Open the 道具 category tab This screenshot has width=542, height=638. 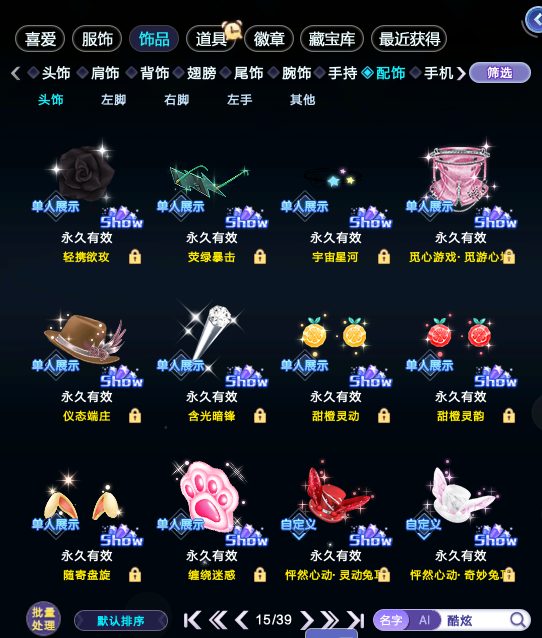pyautogui.click(x=211, y=39)
